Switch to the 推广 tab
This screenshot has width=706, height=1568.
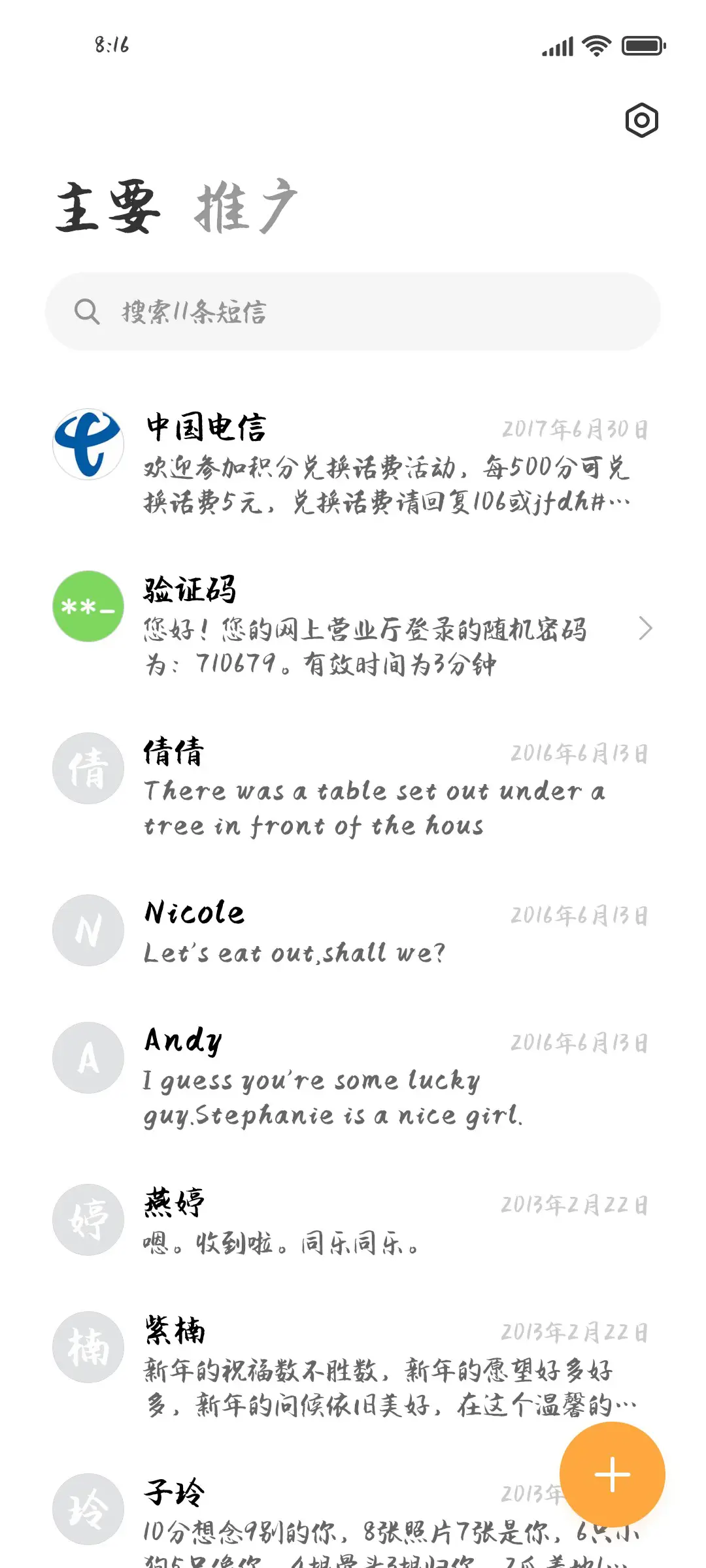coord(246,207)
